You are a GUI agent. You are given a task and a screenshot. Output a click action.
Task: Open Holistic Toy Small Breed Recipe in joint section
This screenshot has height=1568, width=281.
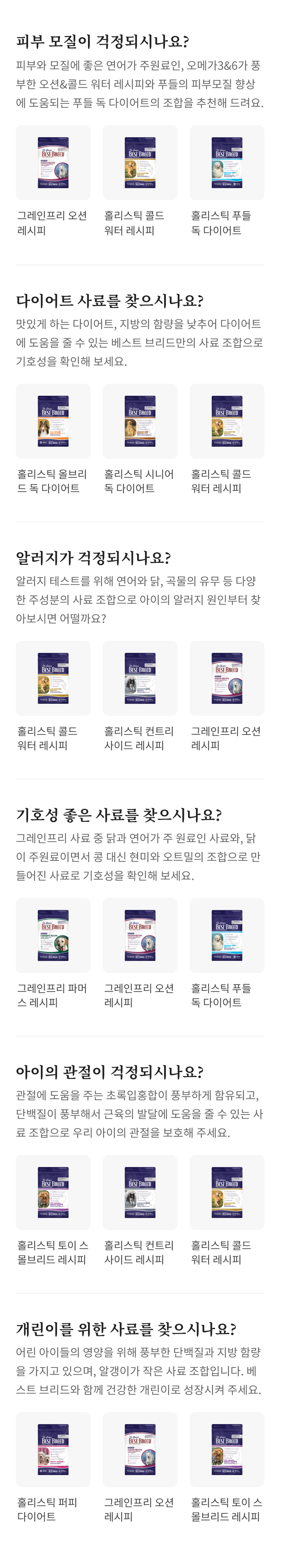click(53, 1192)
